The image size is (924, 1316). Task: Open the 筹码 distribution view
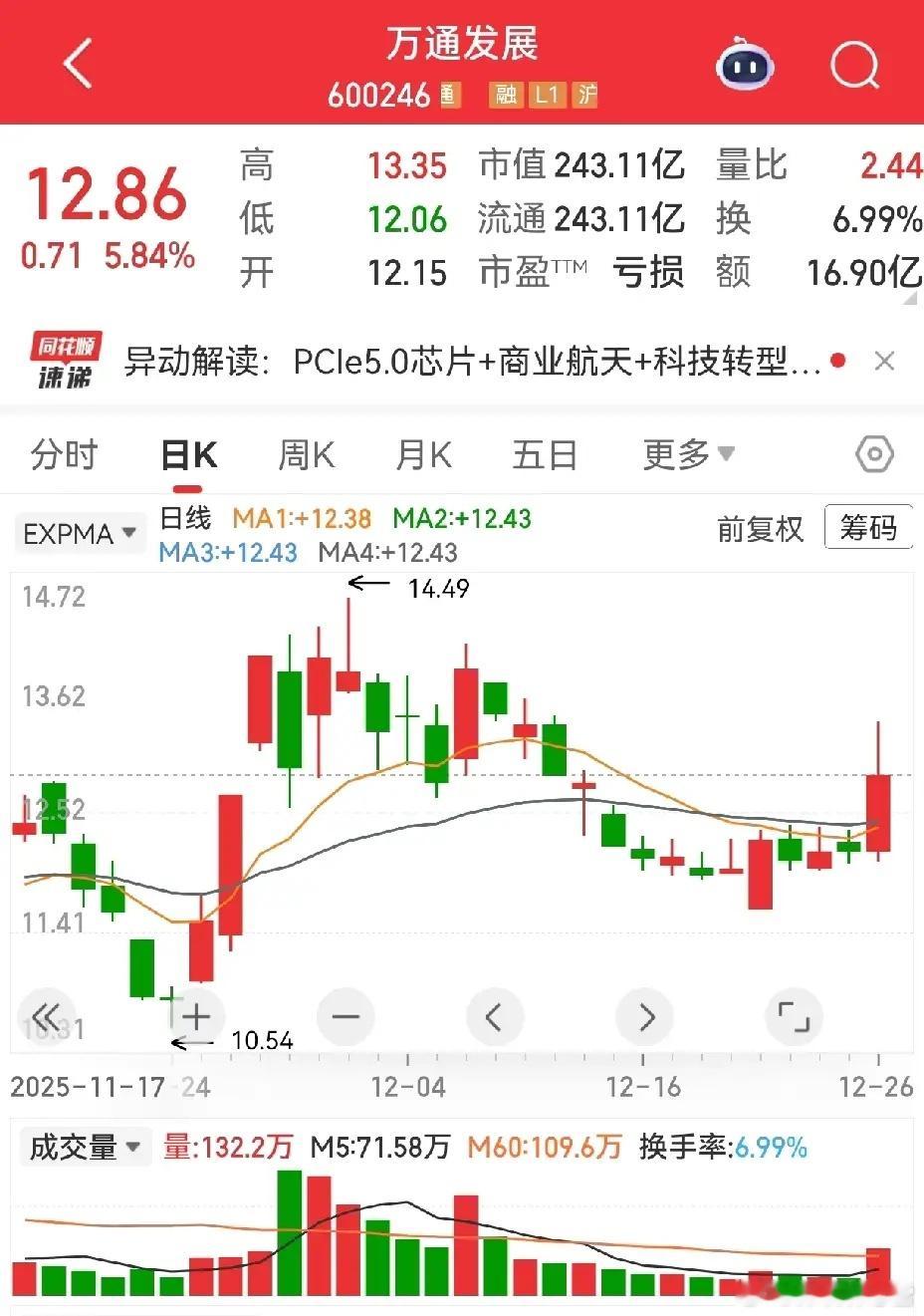[868, 527]
